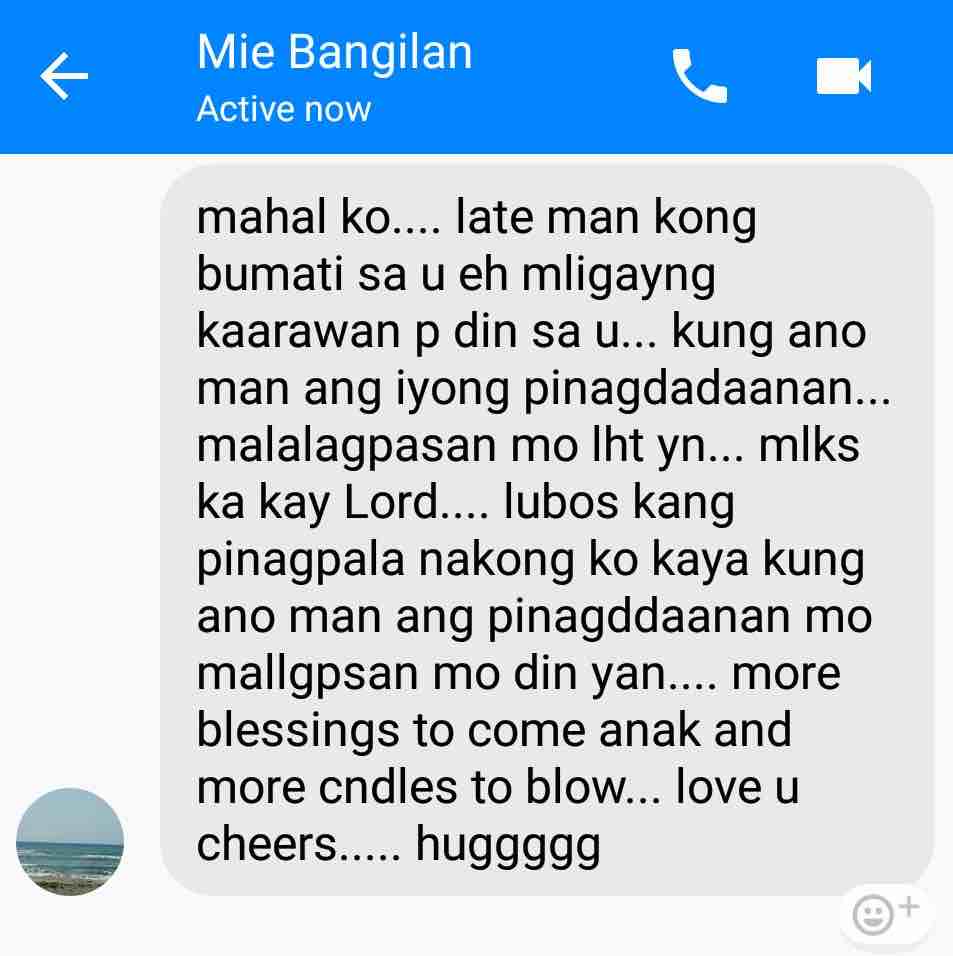Start a voice call with Mie Bangilan

coord(699,77)
